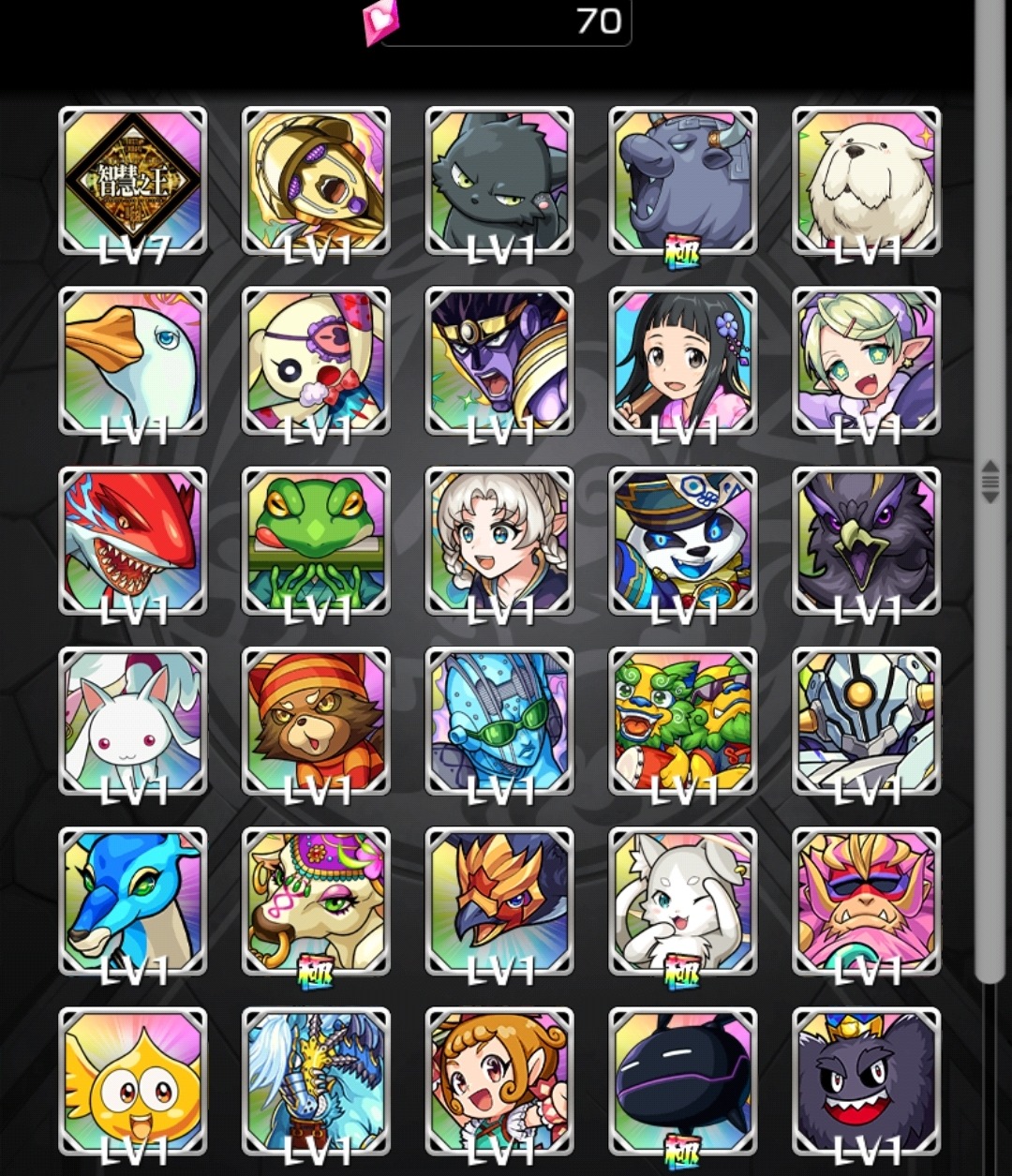Select the red shark character tile
The image size is (1012, 1176).
point(132,541)
